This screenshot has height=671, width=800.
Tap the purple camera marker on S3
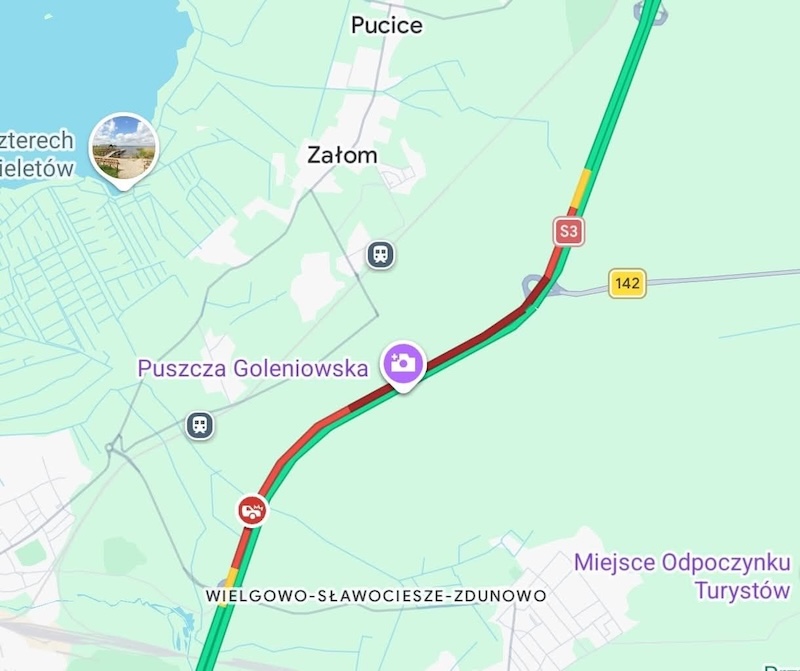[x=402, y=363]
